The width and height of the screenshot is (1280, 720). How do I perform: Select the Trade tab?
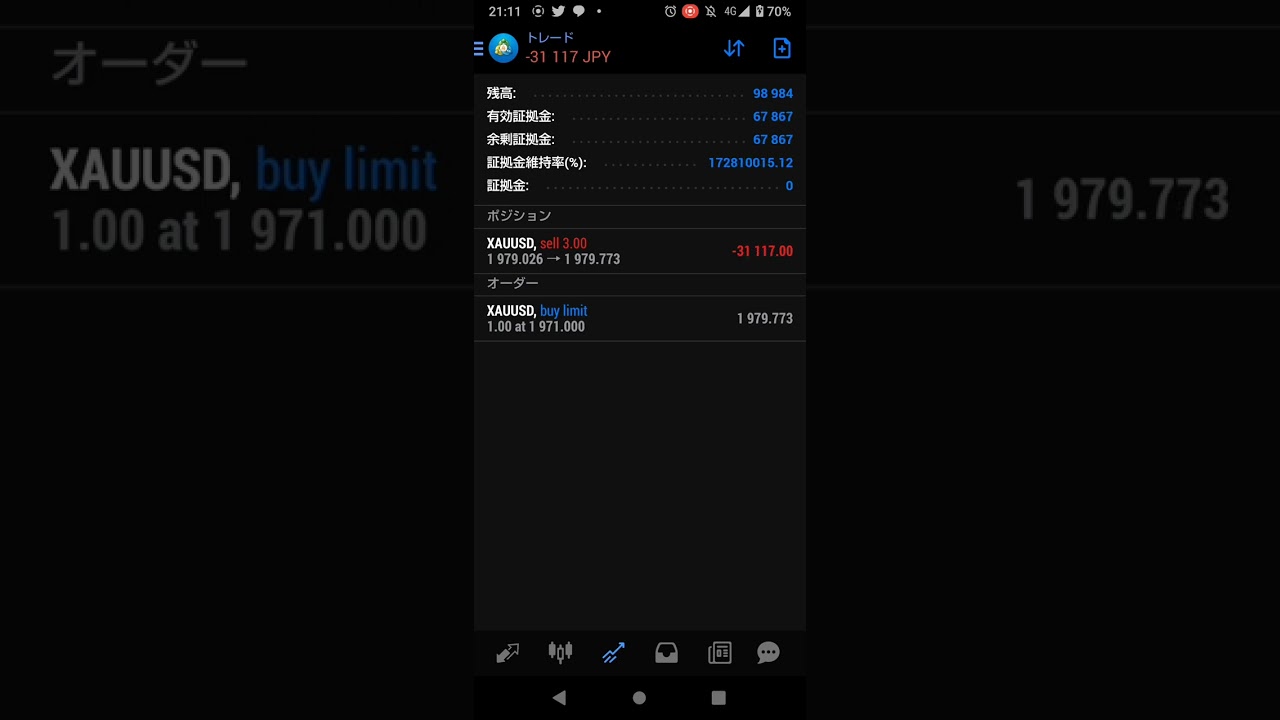(x=614, y=653)
